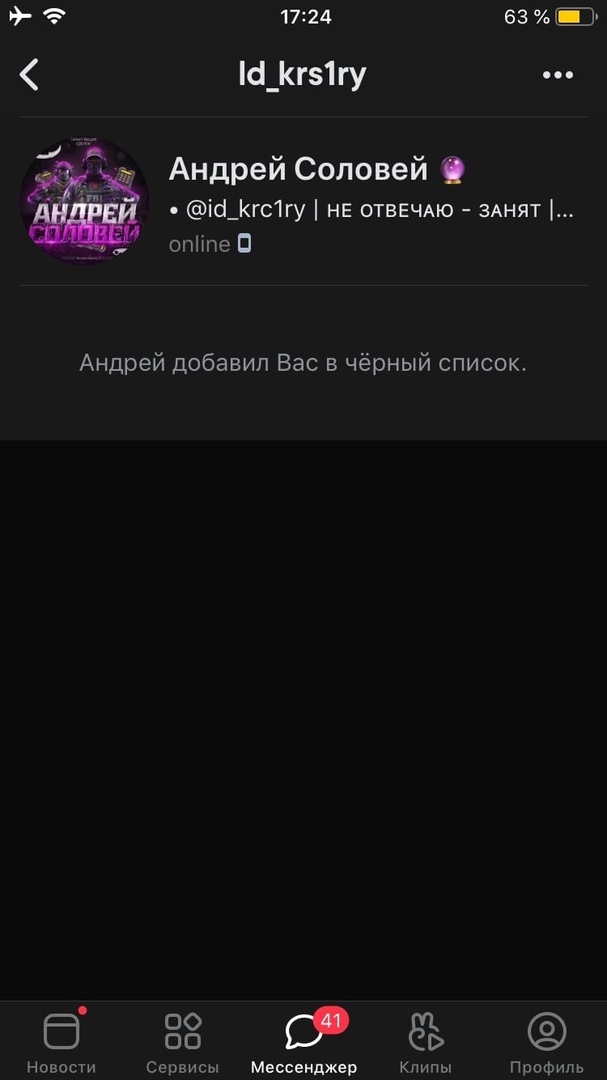The image size is (607, 1080).
Task: Open the three-dot overflow menu
Action: [557, 75]
